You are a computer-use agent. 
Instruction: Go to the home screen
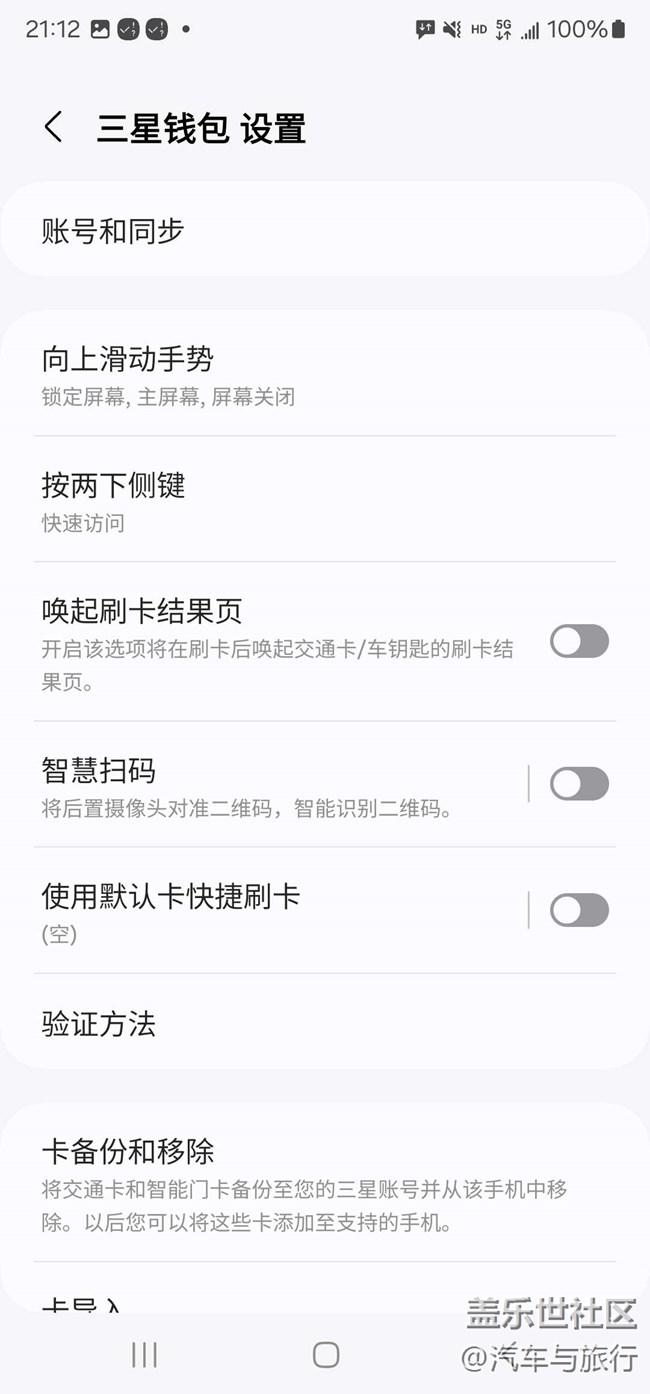tap(326, 1355)
